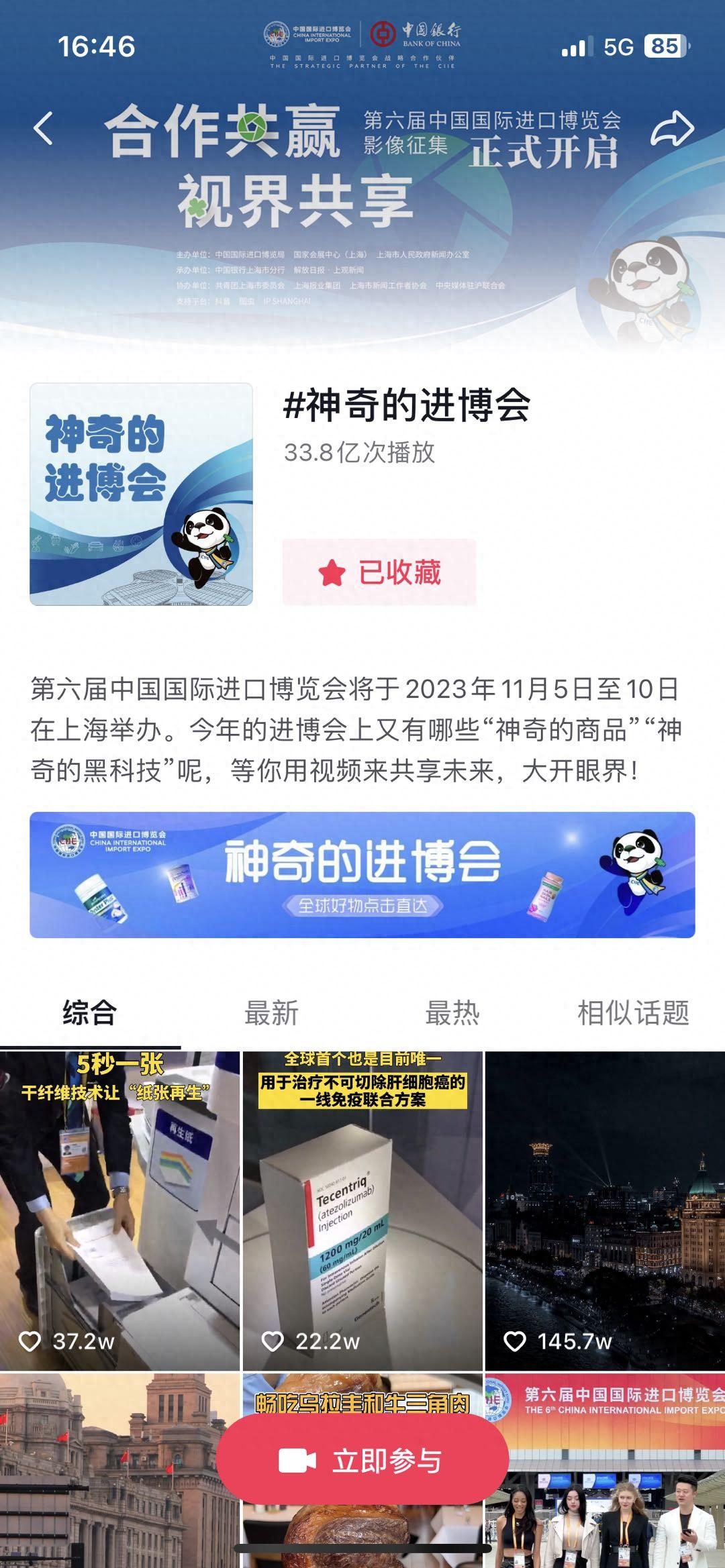The height and width of the screenshot is (1568, 725).
Task: Tap the 已收藏 favorite button
Action: [379, 572]
